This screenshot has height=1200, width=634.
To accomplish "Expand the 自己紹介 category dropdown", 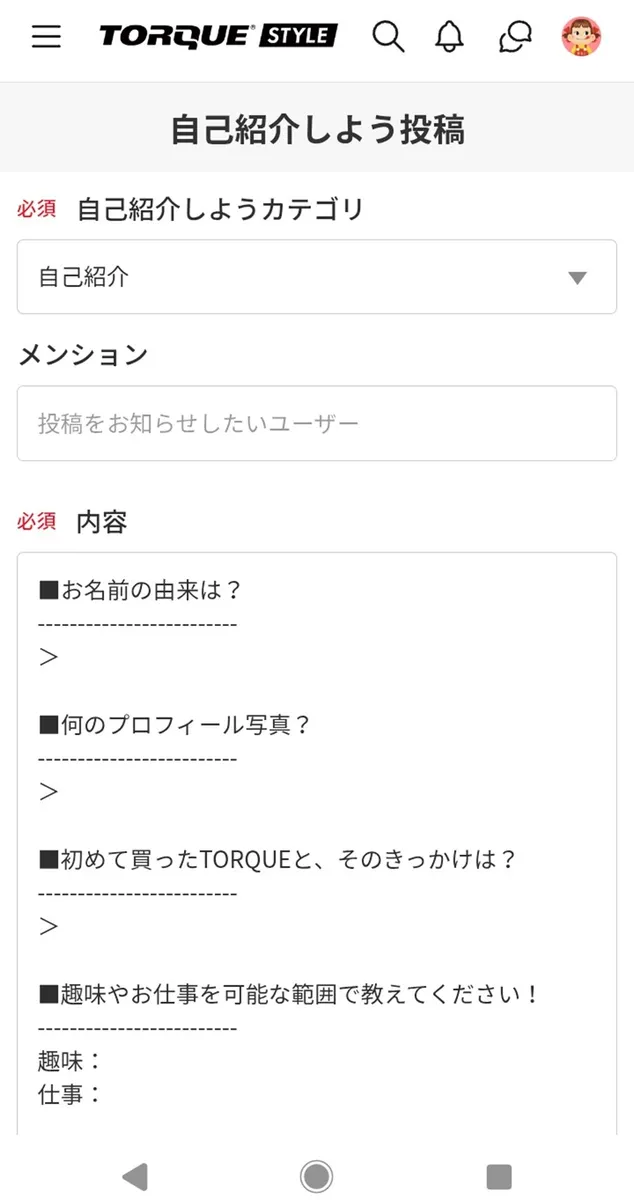I will click(317, 277).
